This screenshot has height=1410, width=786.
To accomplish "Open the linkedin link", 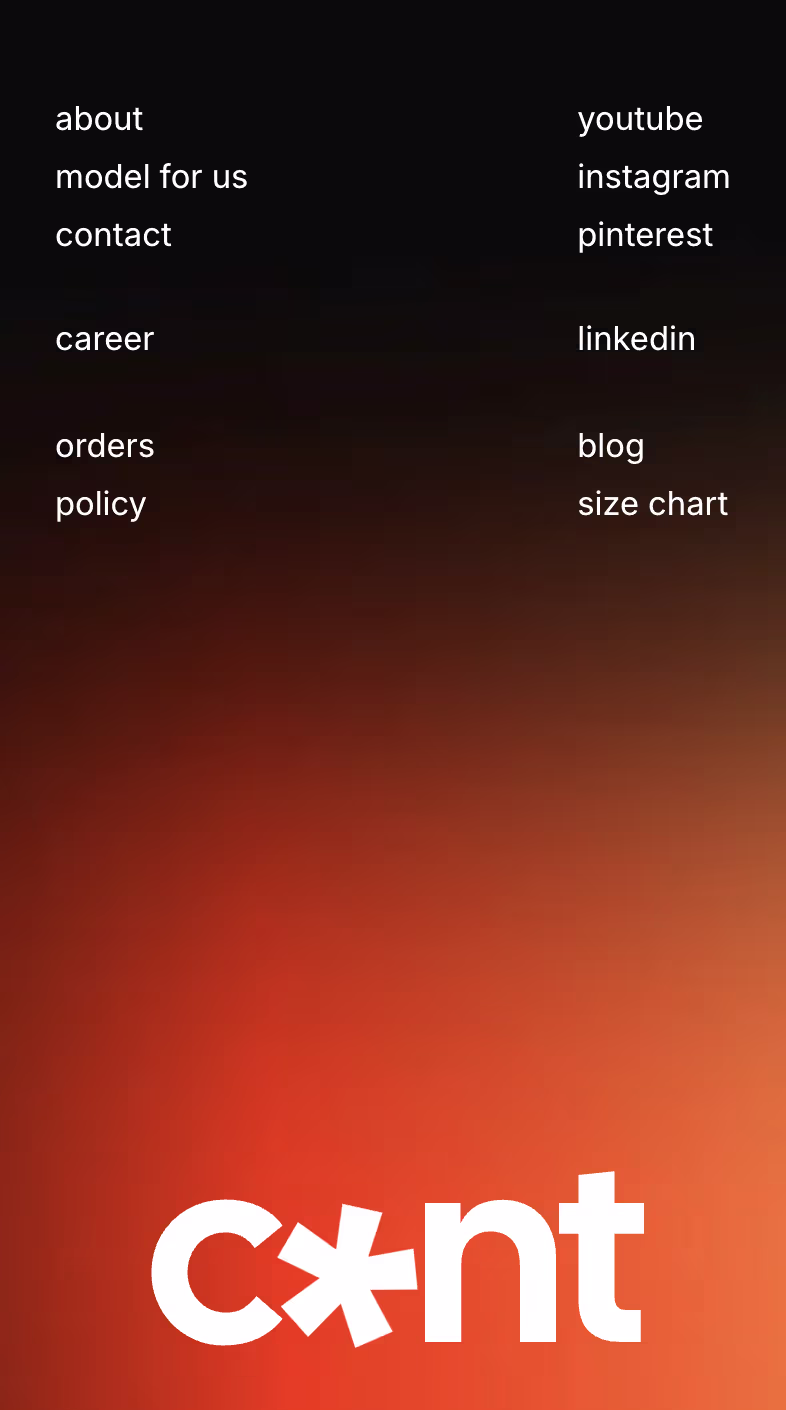I will coord(636,339).
